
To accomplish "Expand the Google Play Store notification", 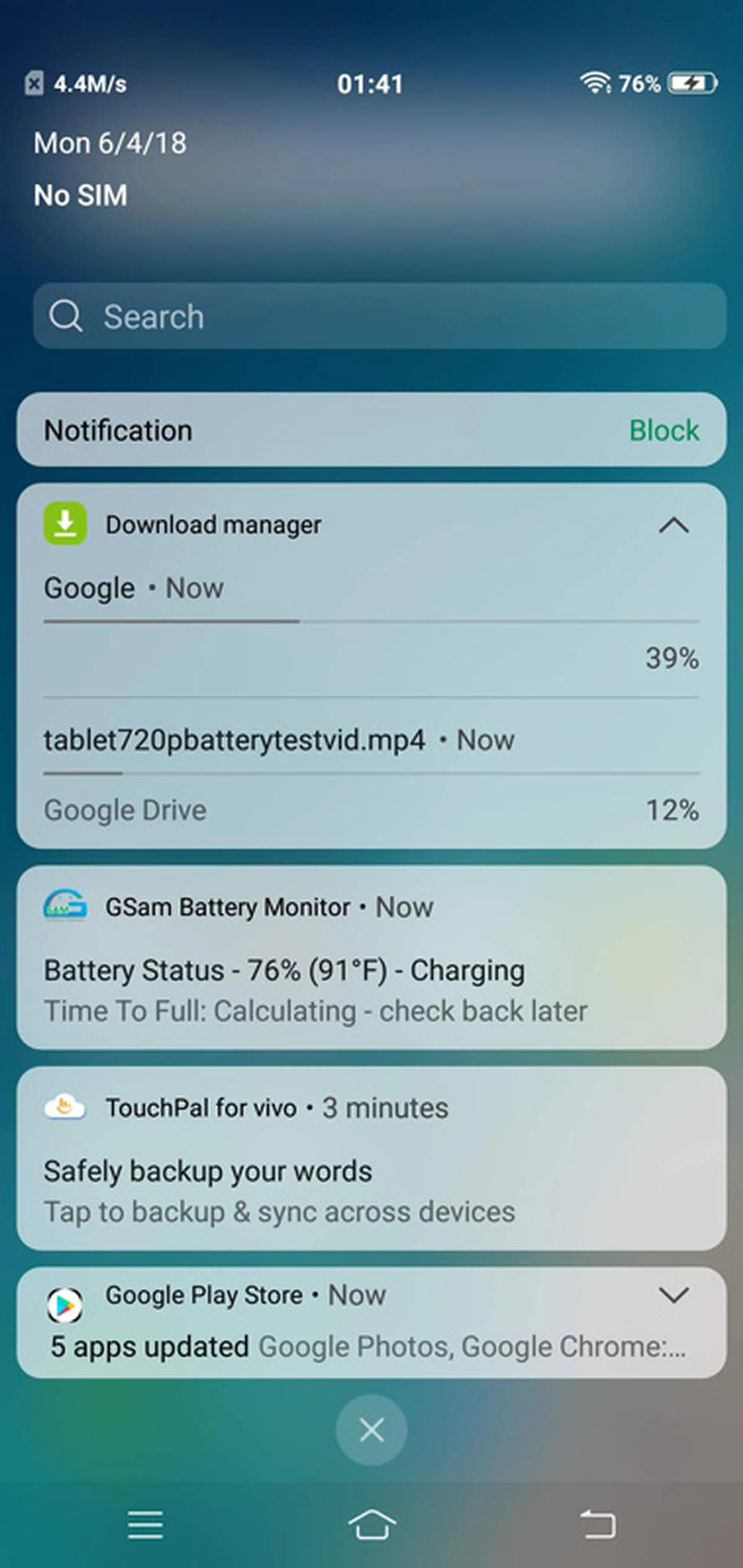I will [x=673, y=1295].
